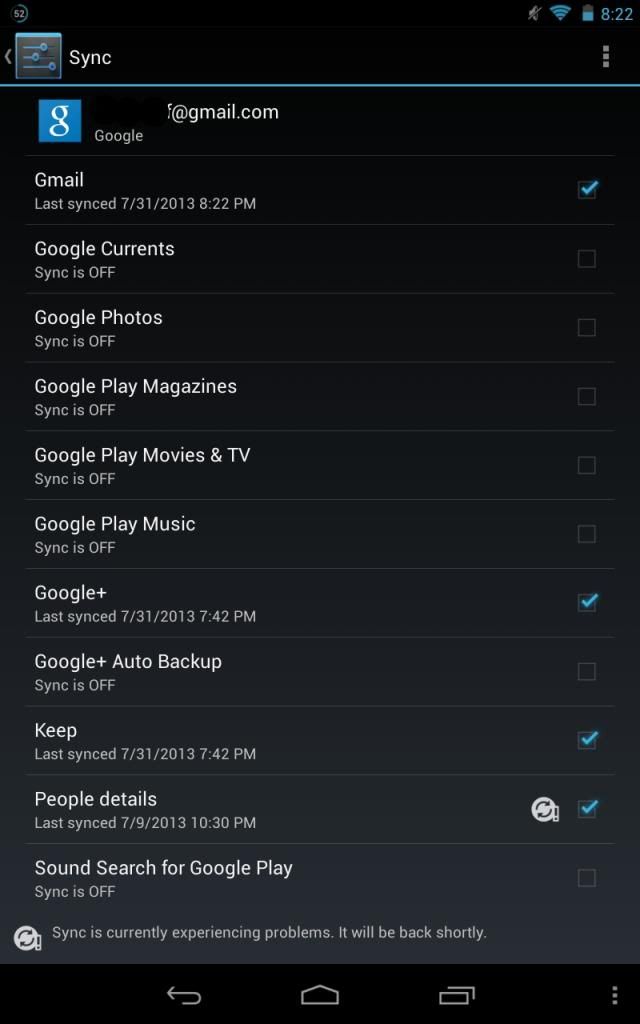
Task: Enable sync for Google Currents
Action: pos(587,259)
